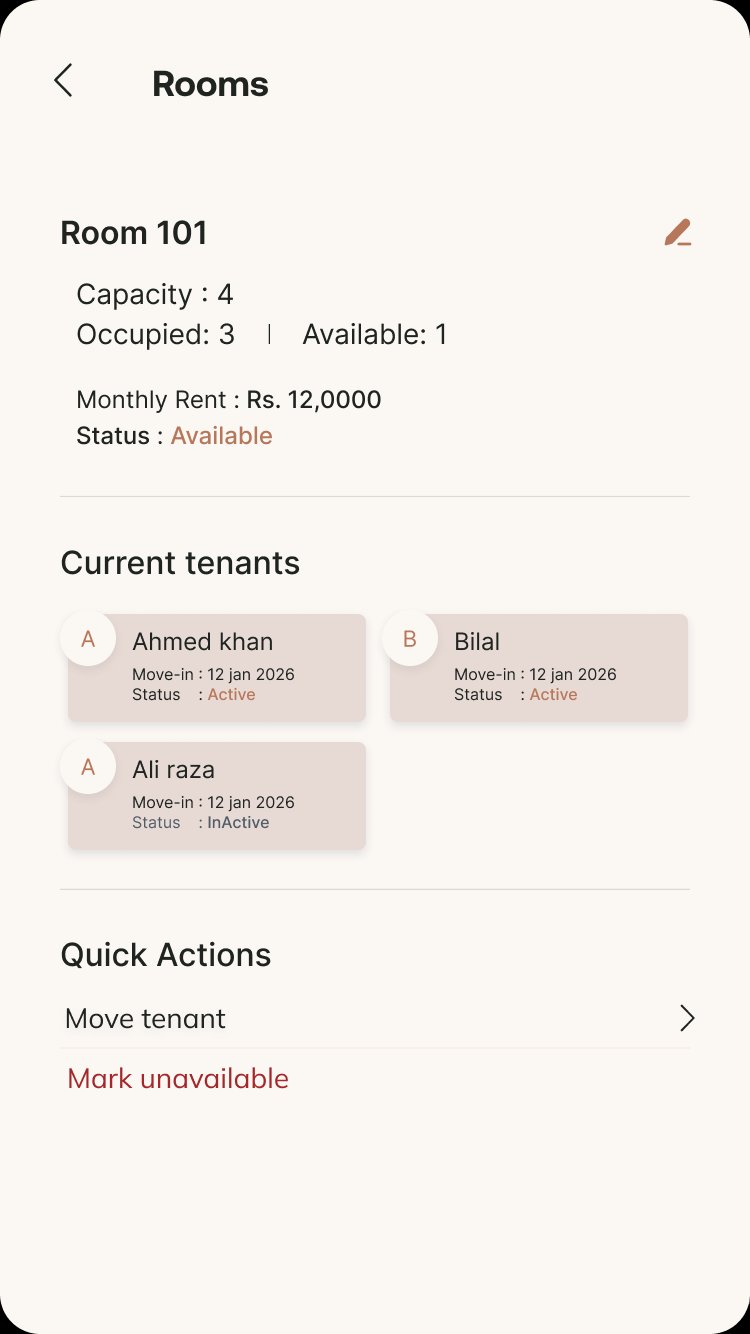750x1334 pixels.
Task: Select Bilal's avatar badge
Action: [409, 638]
